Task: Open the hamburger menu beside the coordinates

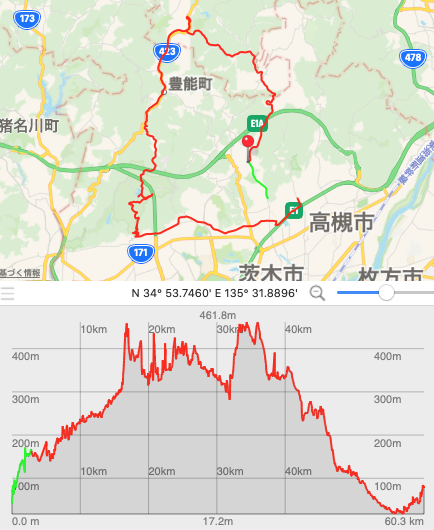Action: (7, 293)
